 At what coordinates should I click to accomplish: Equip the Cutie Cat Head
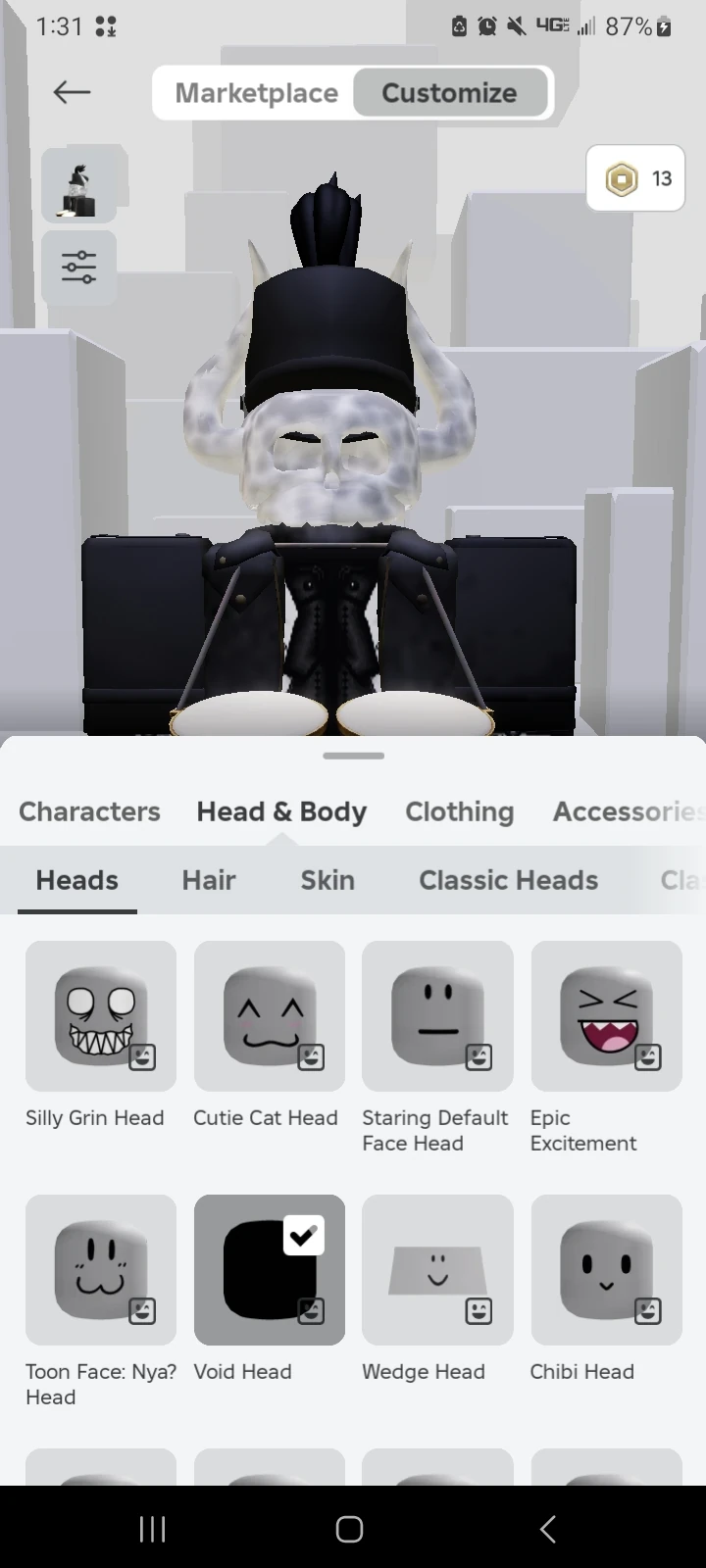[x=270, y=1016]
